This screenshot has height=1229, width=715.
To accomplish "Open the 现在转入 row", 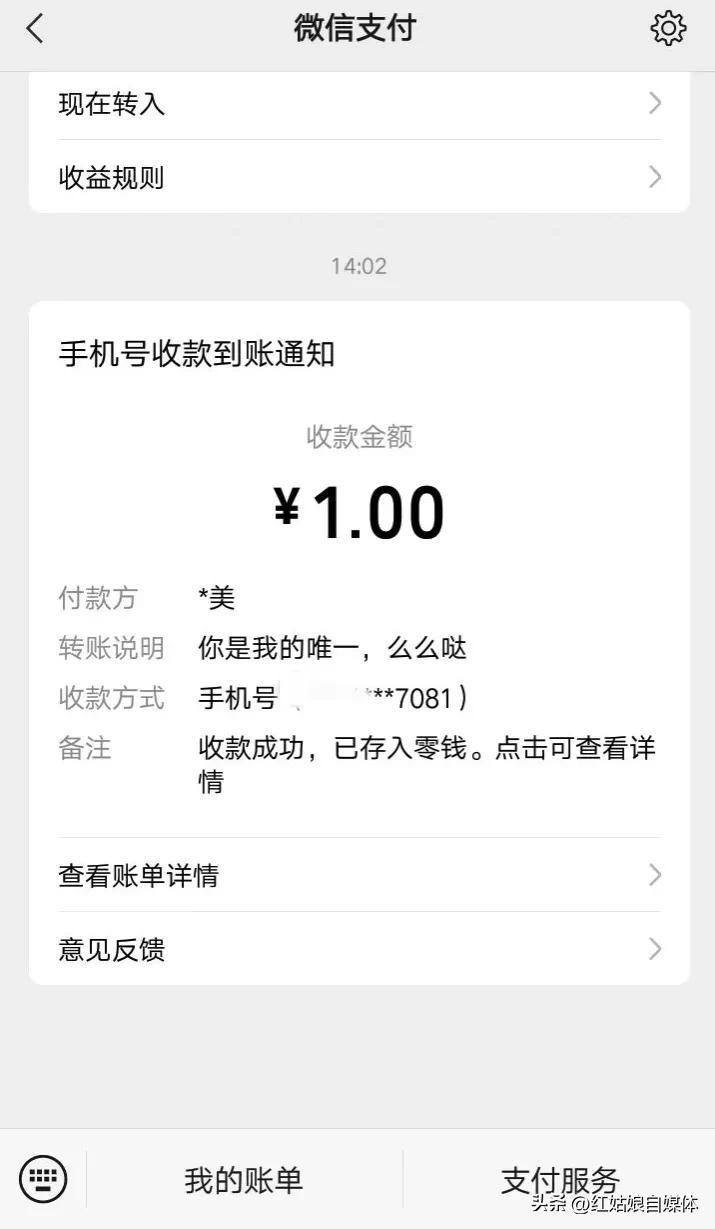I will (x=359, y=103).
